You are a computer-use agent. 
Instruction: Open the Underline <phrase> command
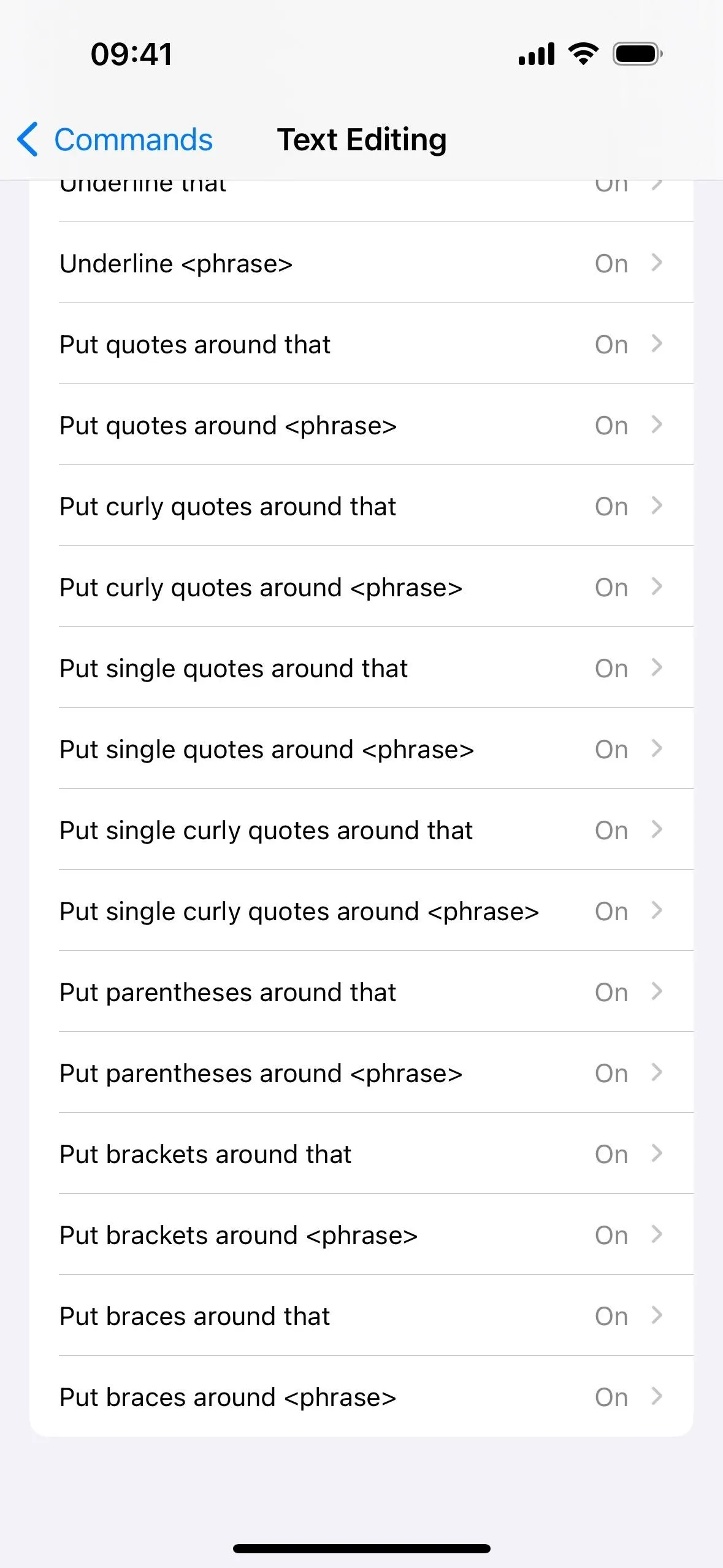click(x=361, y=263)
